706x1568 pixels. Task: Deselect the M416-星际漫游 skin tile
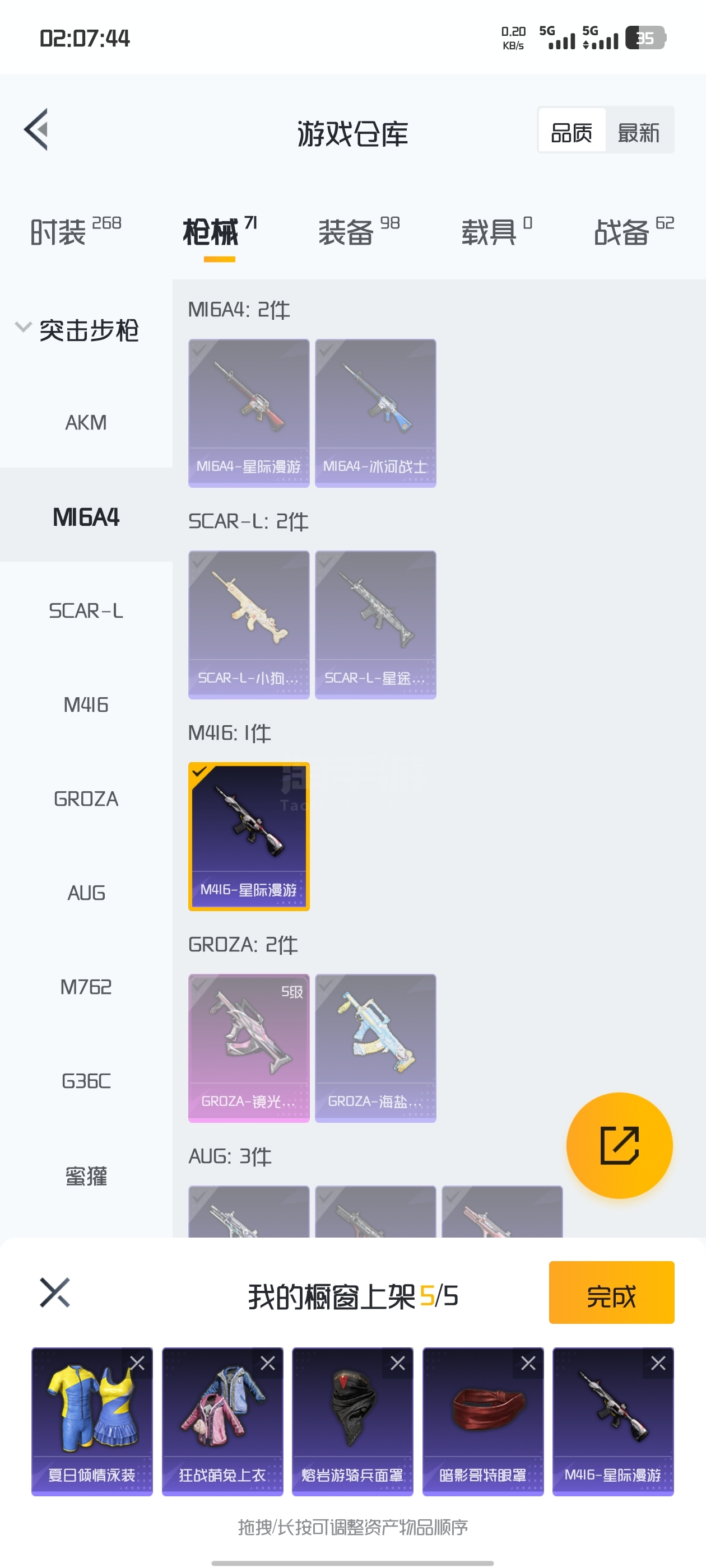[249, 836]
